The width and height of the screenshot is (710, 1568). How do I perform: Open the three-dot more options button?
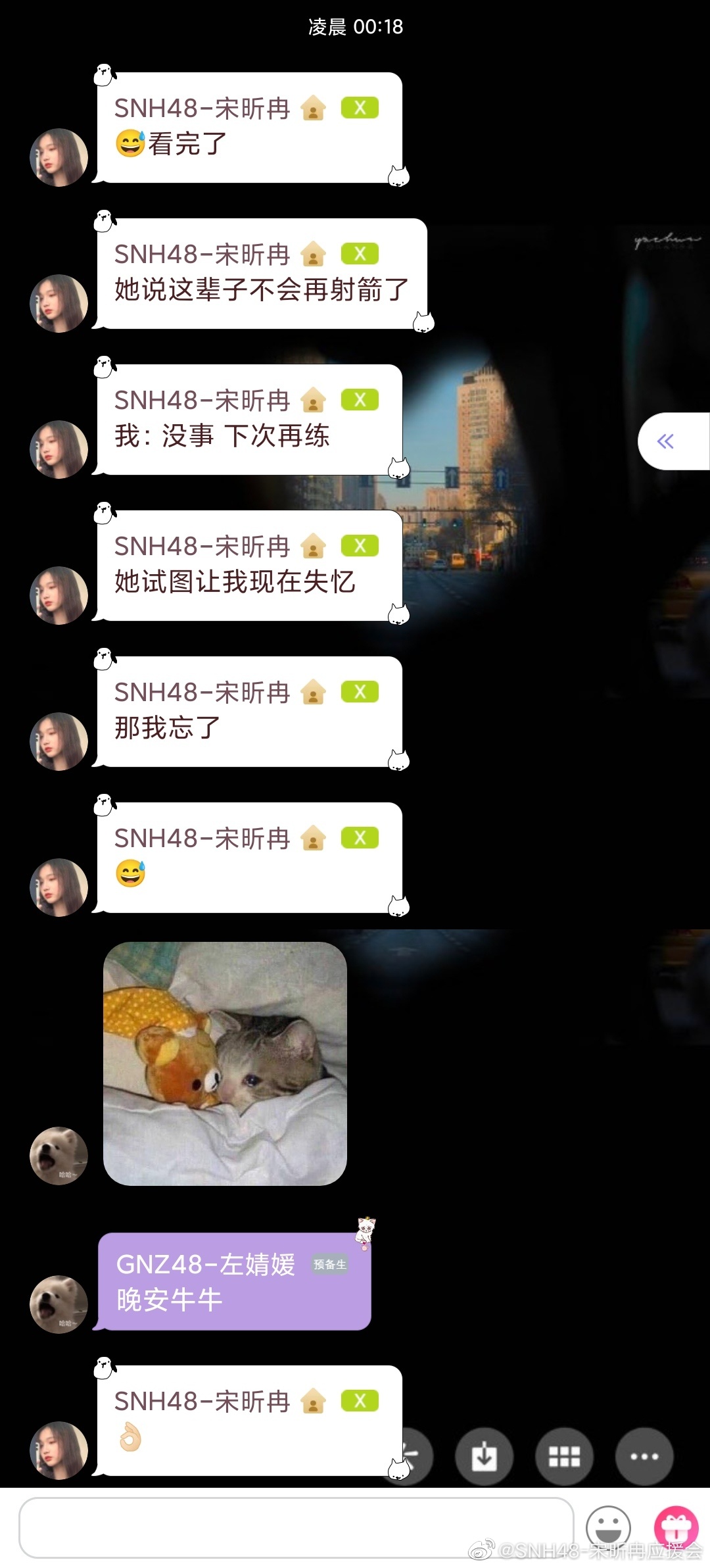pyautogui.click(x=644, y=1456)
